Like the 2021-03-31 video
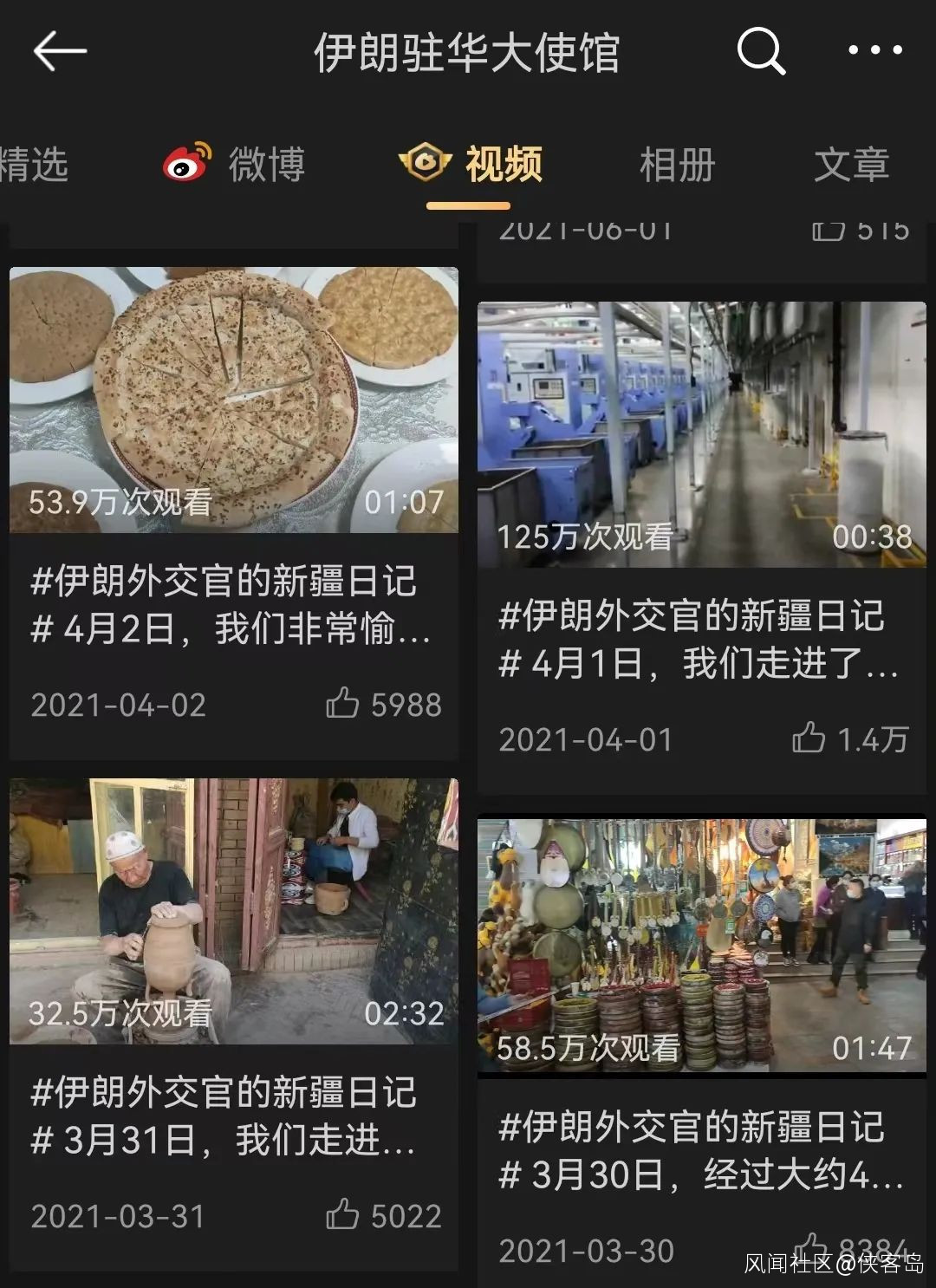The width and height of the screenshot is (936, 1288). (x=343, y=1214)
